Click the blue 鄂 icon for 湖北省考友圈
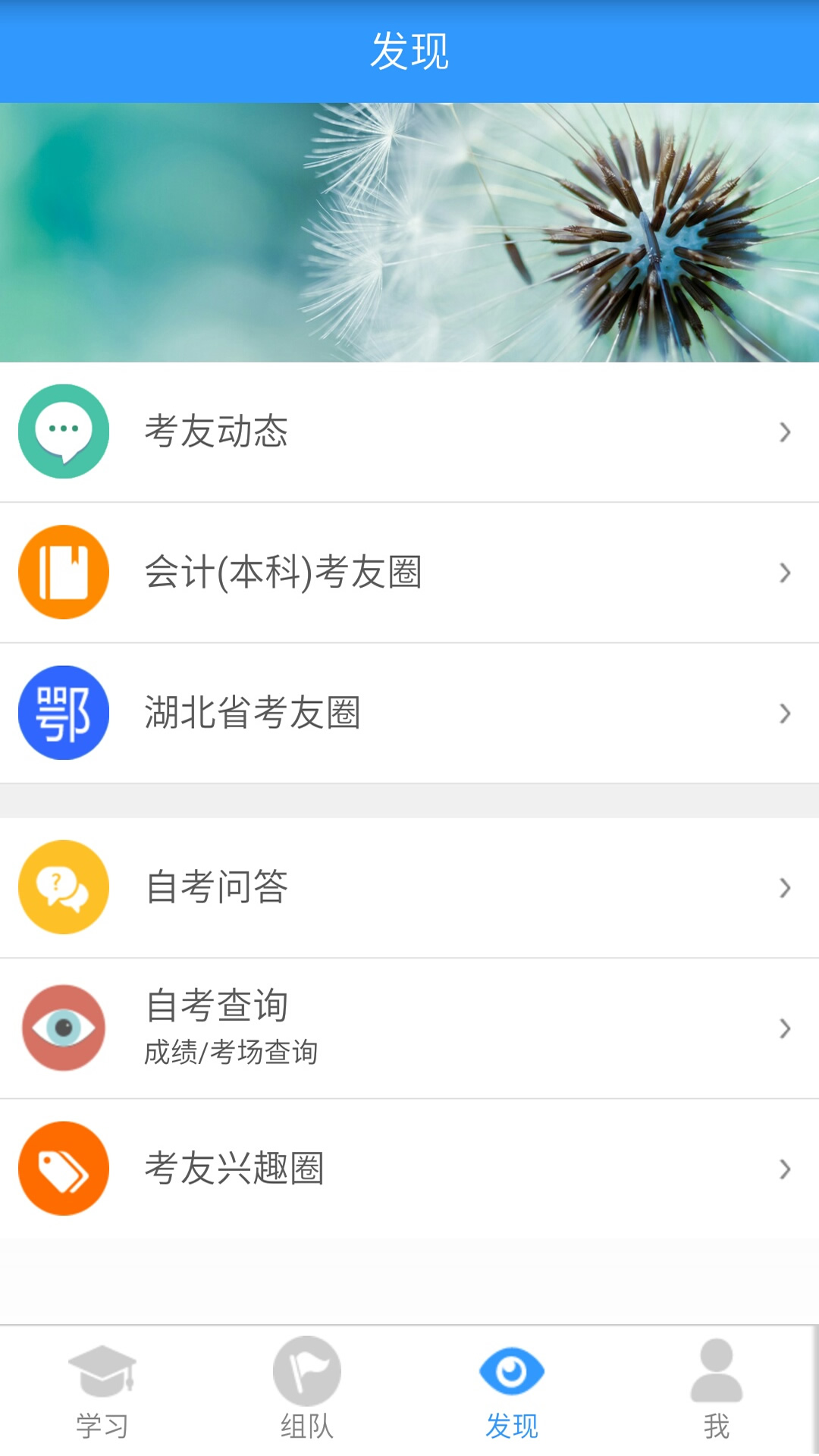Screen dimensions: 819x1456 (x=63, y=712)
